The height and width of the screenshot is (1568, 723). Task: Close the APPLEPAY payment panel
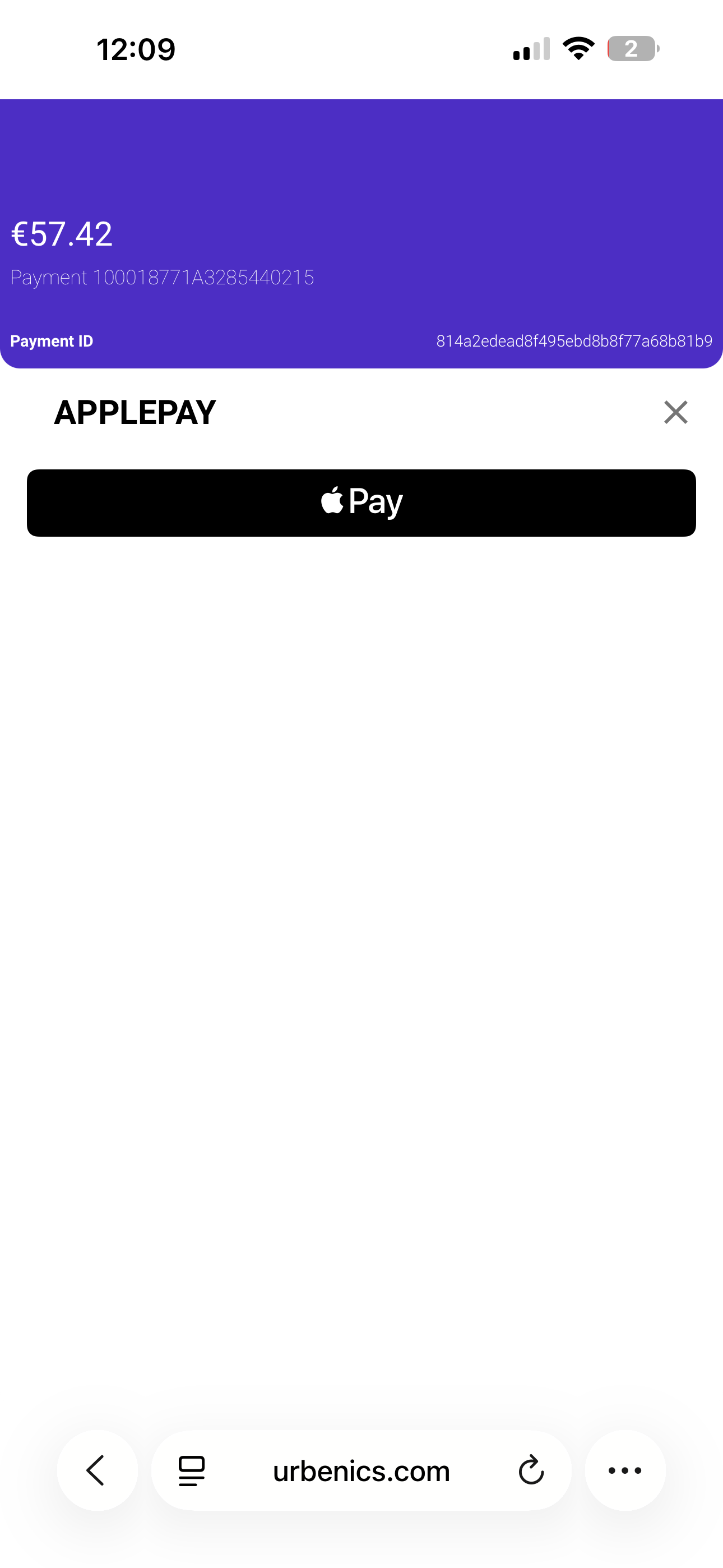coord(675,412)
